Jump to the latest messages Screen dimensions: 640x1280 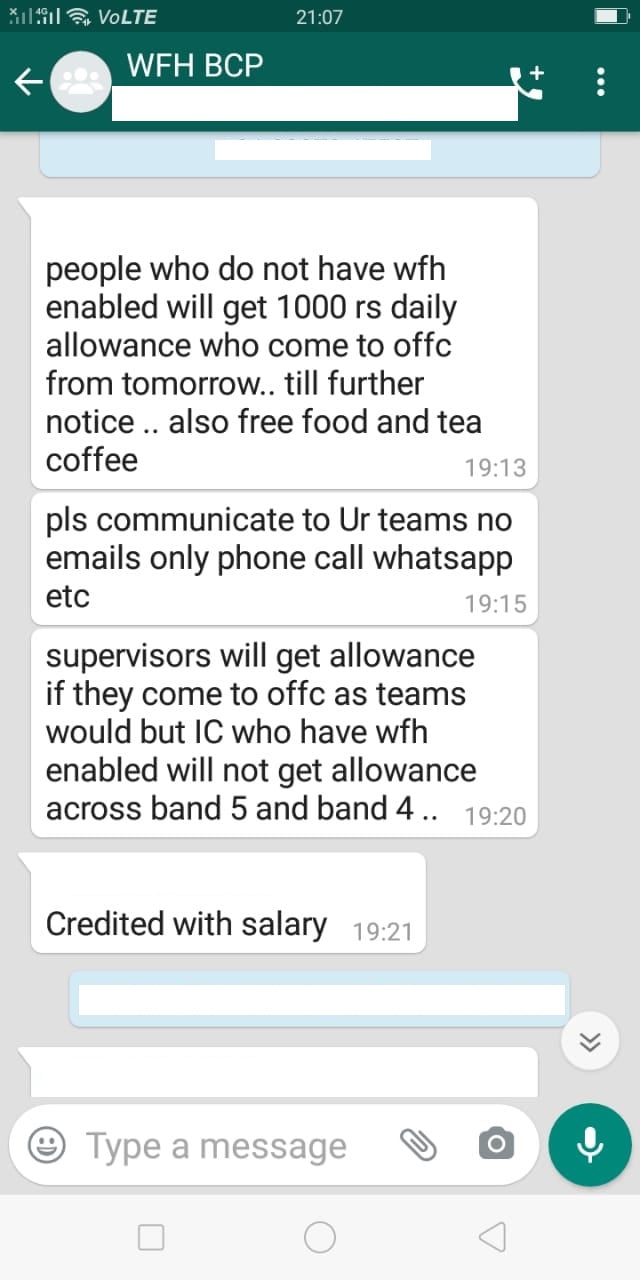(x=591, y=1042)
